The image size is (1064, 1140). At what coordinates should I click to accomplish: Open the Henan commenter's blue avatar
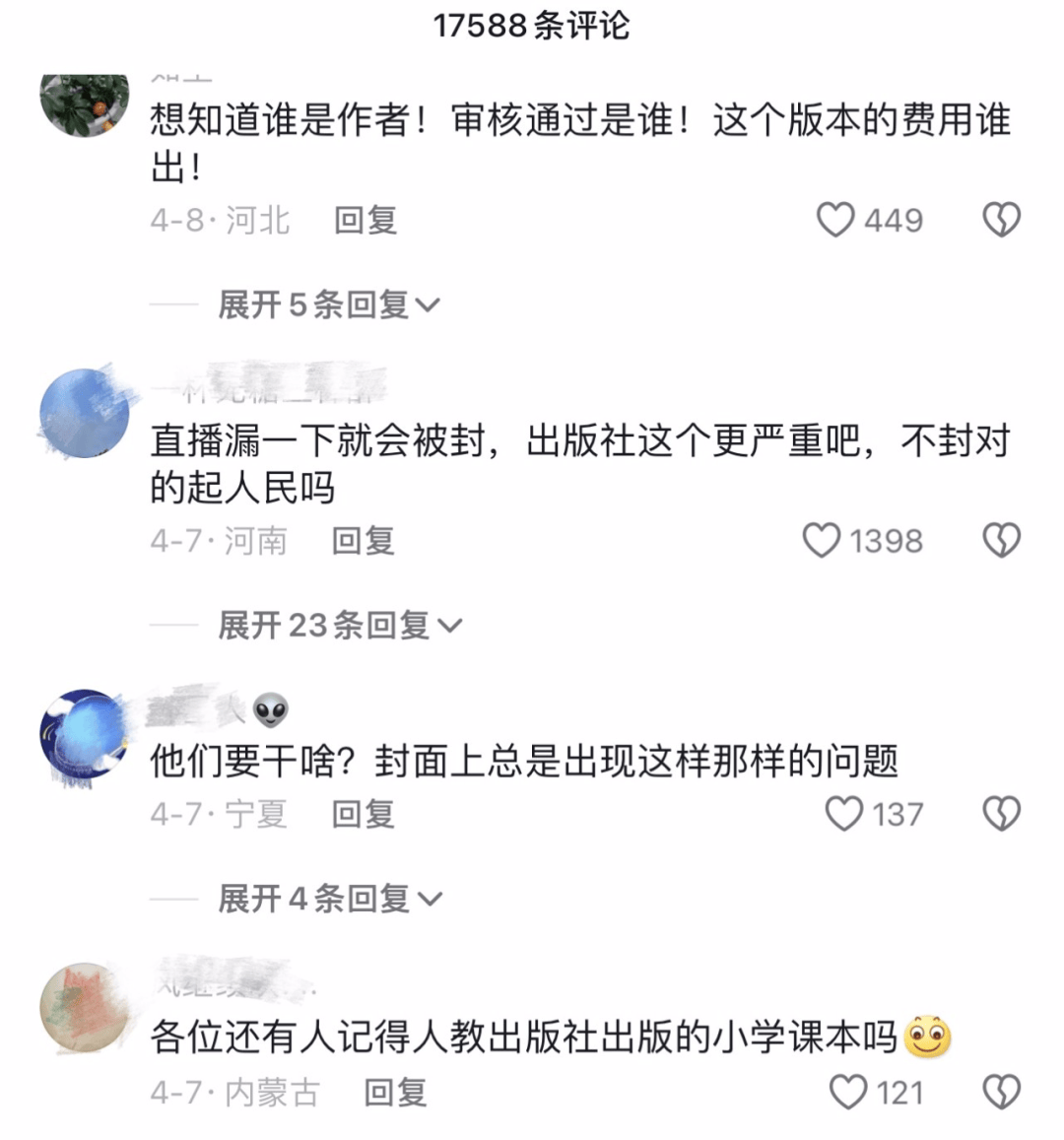(85, 415)
